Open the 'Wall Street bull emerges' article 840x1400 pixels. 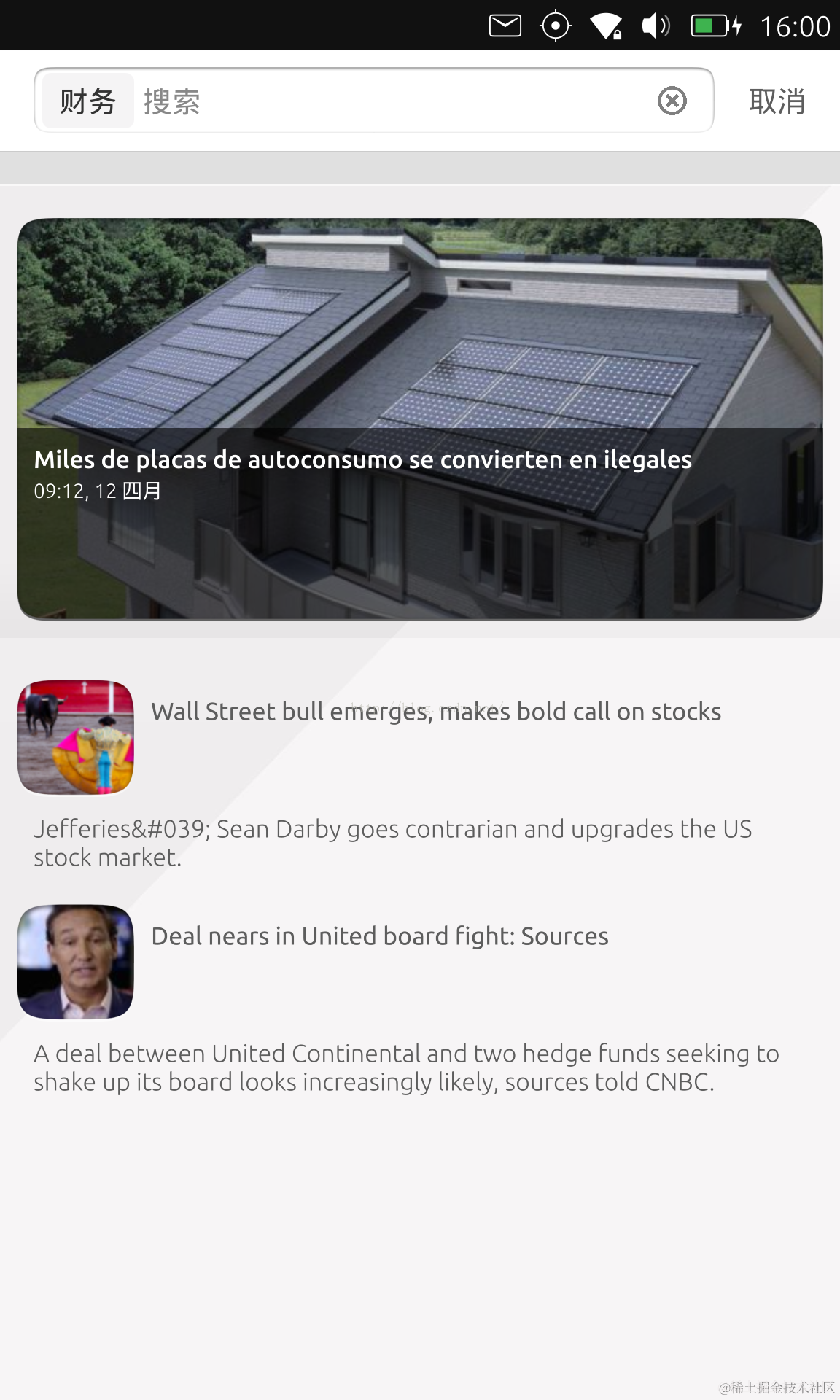click(x=435, y=712)
